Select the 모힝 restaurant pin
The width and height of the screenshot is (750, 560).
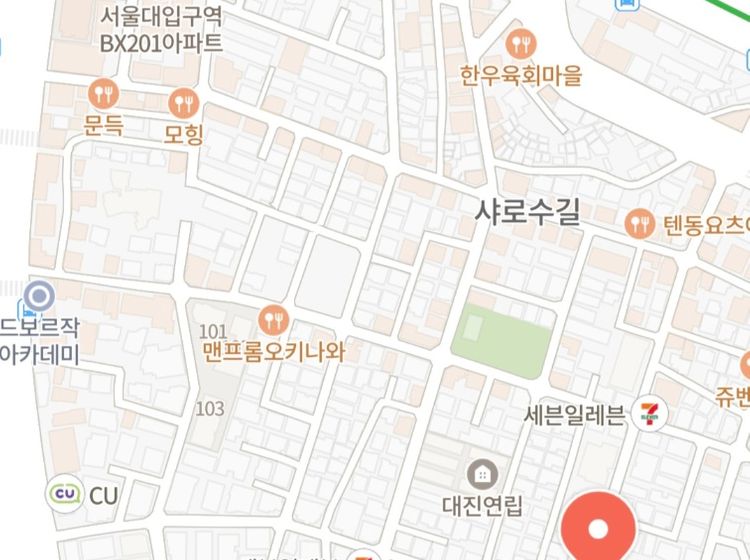183,102
